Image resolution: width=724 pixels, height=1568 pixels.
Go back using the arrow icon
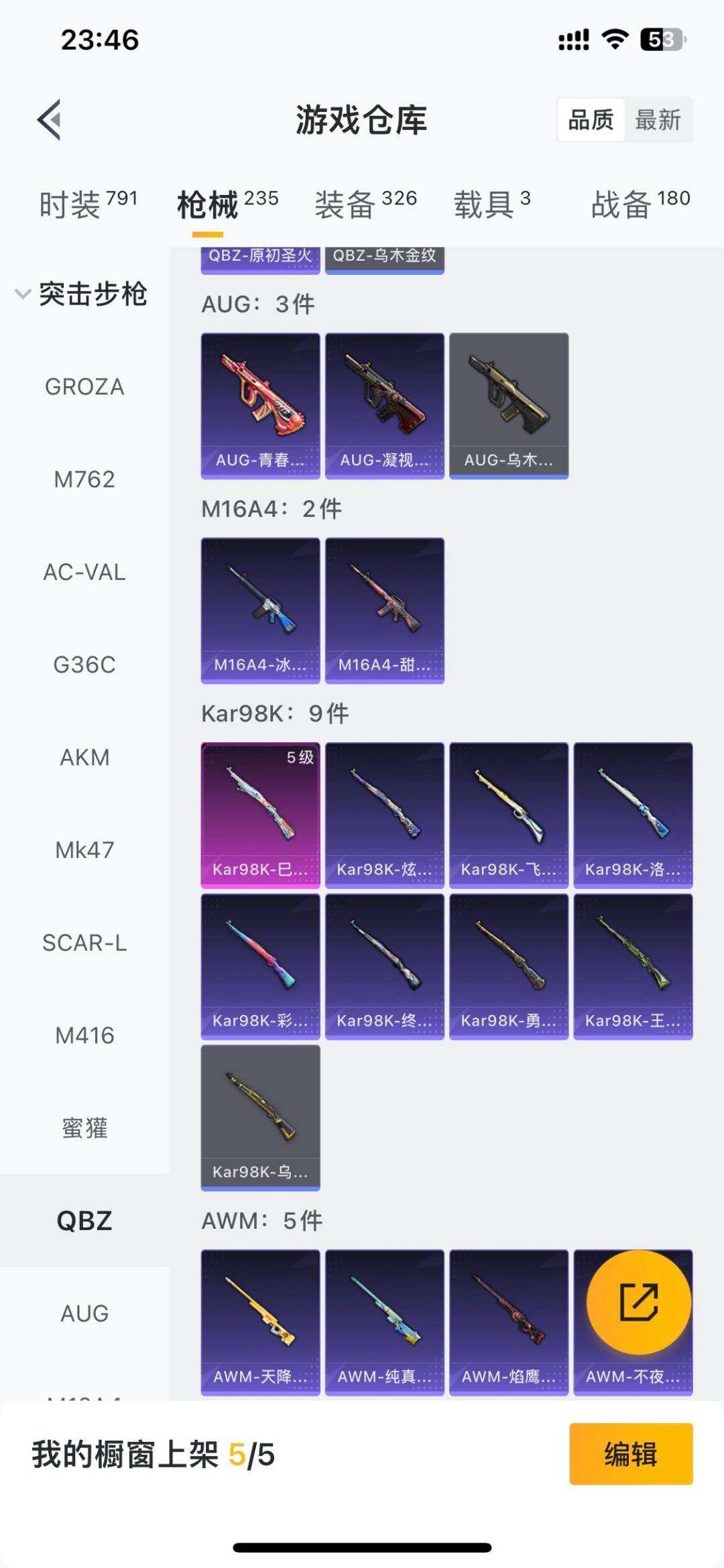[x=50, y=120]
